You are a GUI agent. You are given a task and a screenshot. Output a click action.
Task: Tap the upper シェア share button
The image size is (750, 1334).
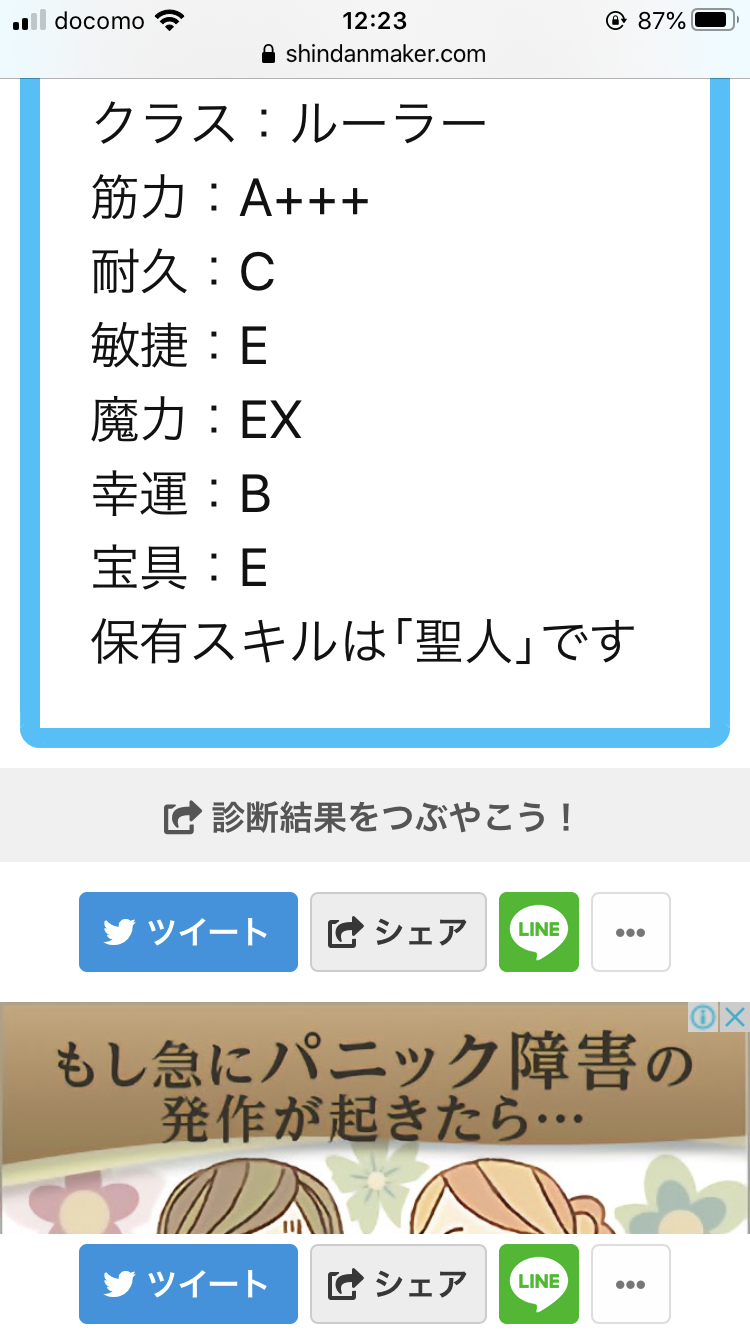398,932
